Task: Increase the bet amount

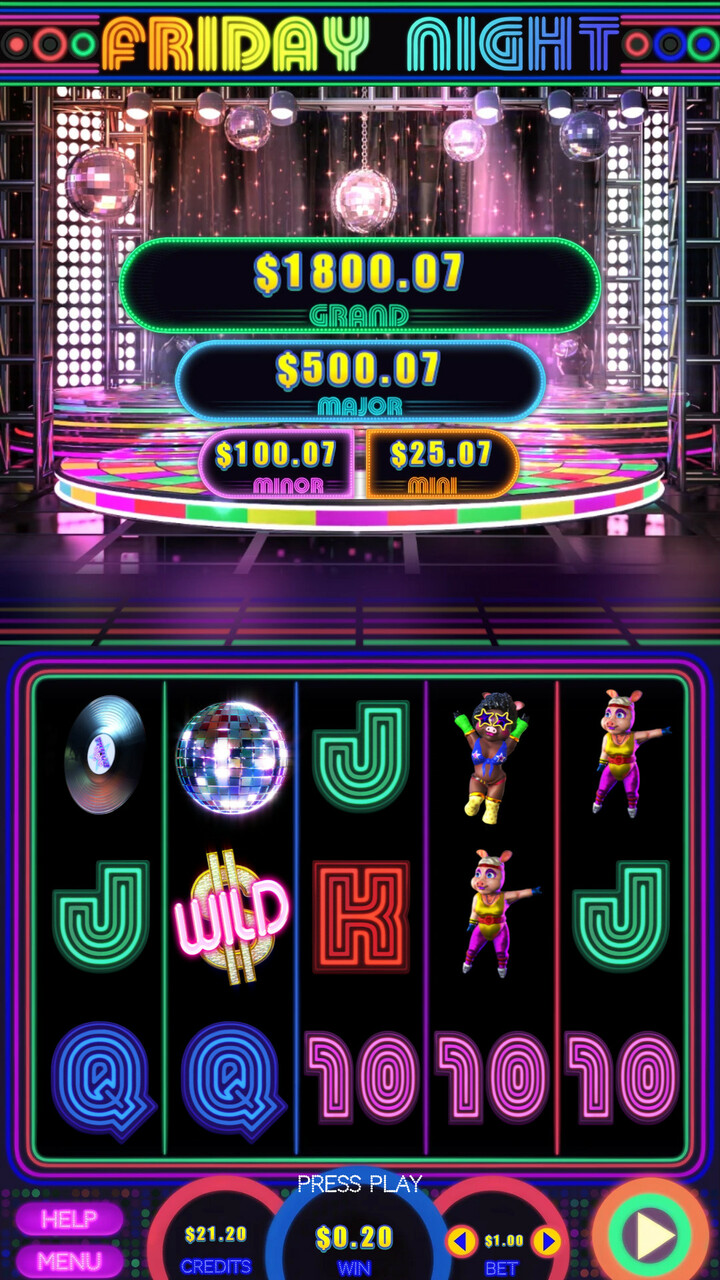Action: point(546,1242)
